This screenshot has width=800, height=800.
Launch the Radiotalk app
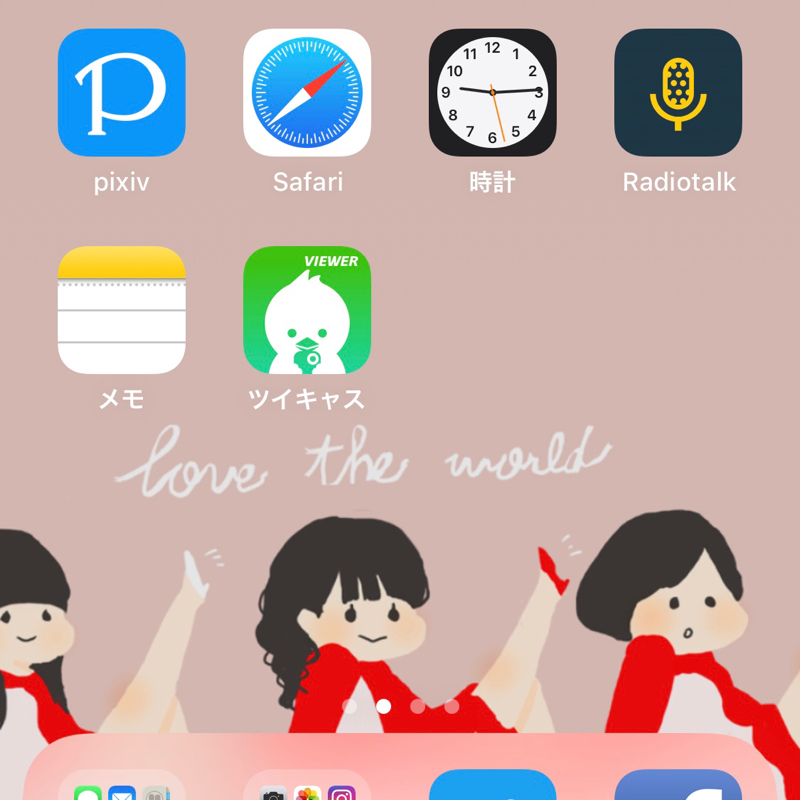coord(678,93)
